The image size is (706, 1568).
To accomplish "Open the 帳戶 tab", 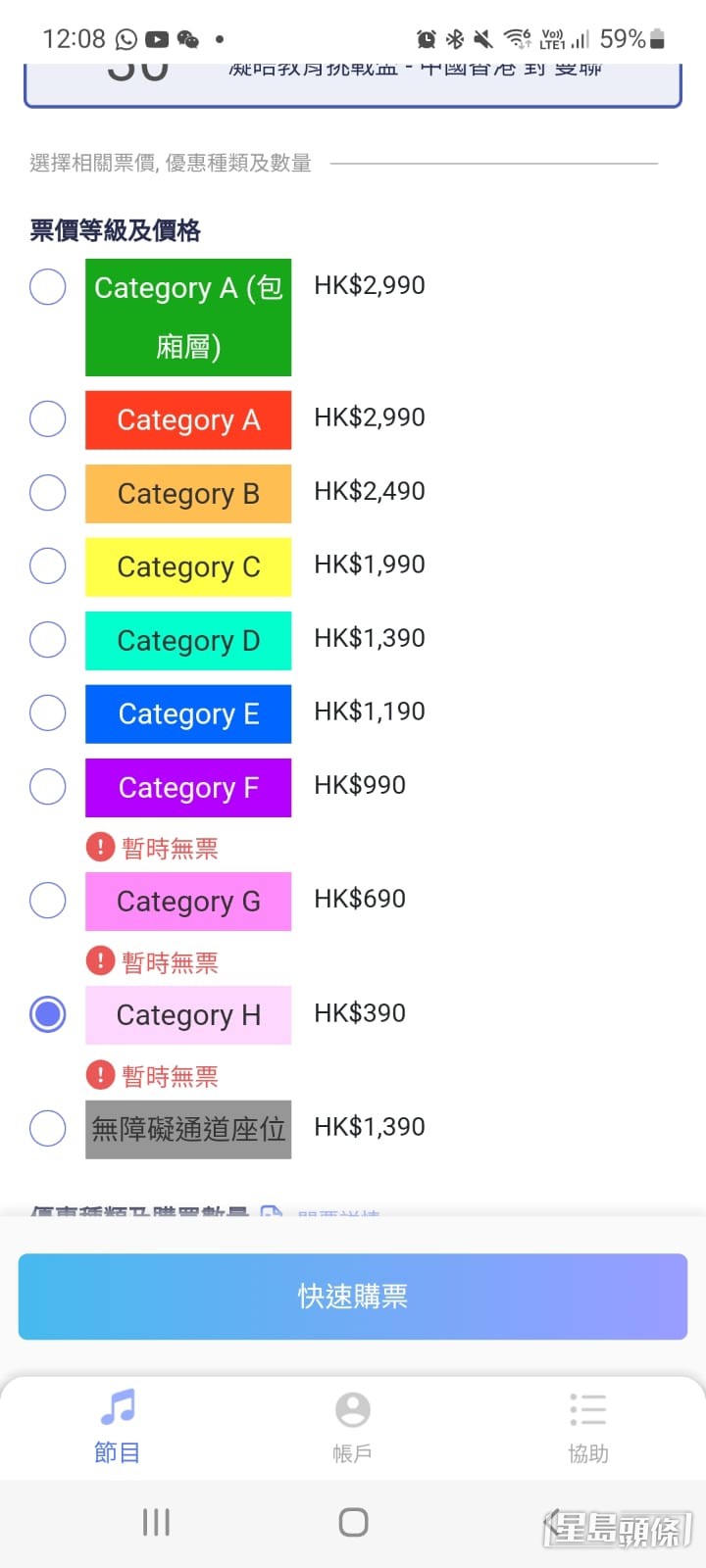I will 353,1426.
